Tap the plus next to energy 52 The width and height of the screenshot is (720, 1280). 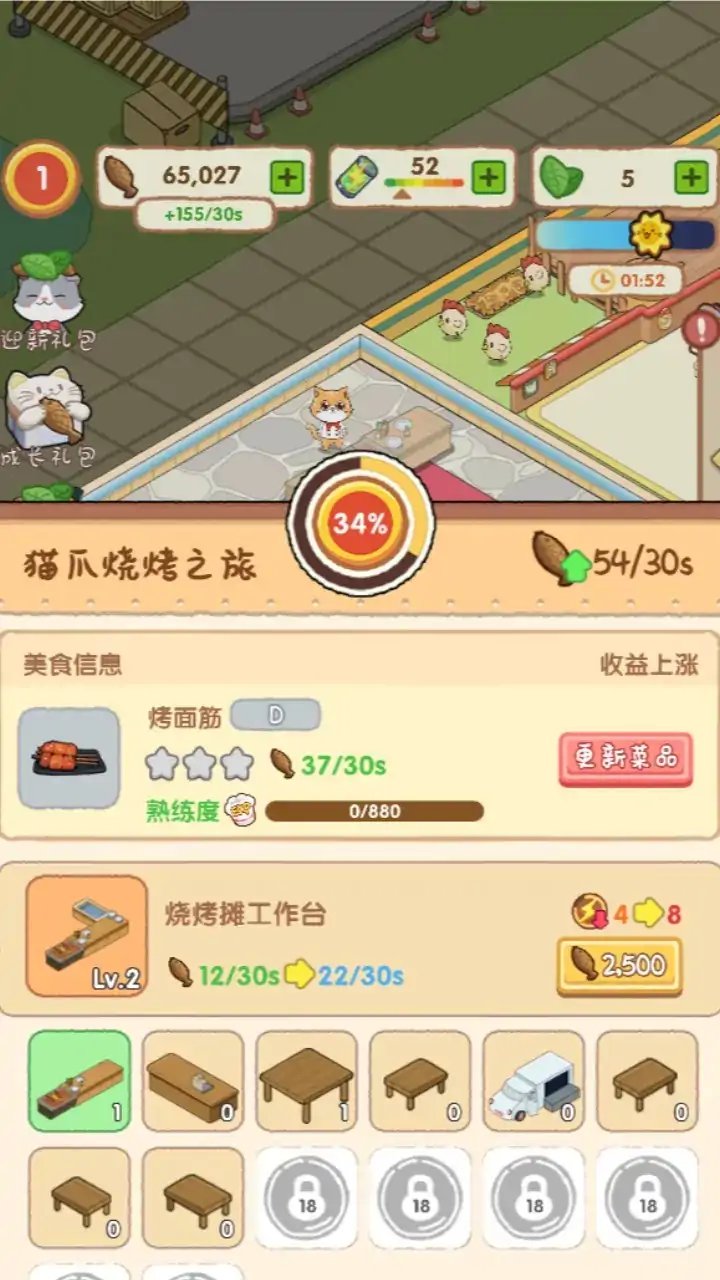488,178
